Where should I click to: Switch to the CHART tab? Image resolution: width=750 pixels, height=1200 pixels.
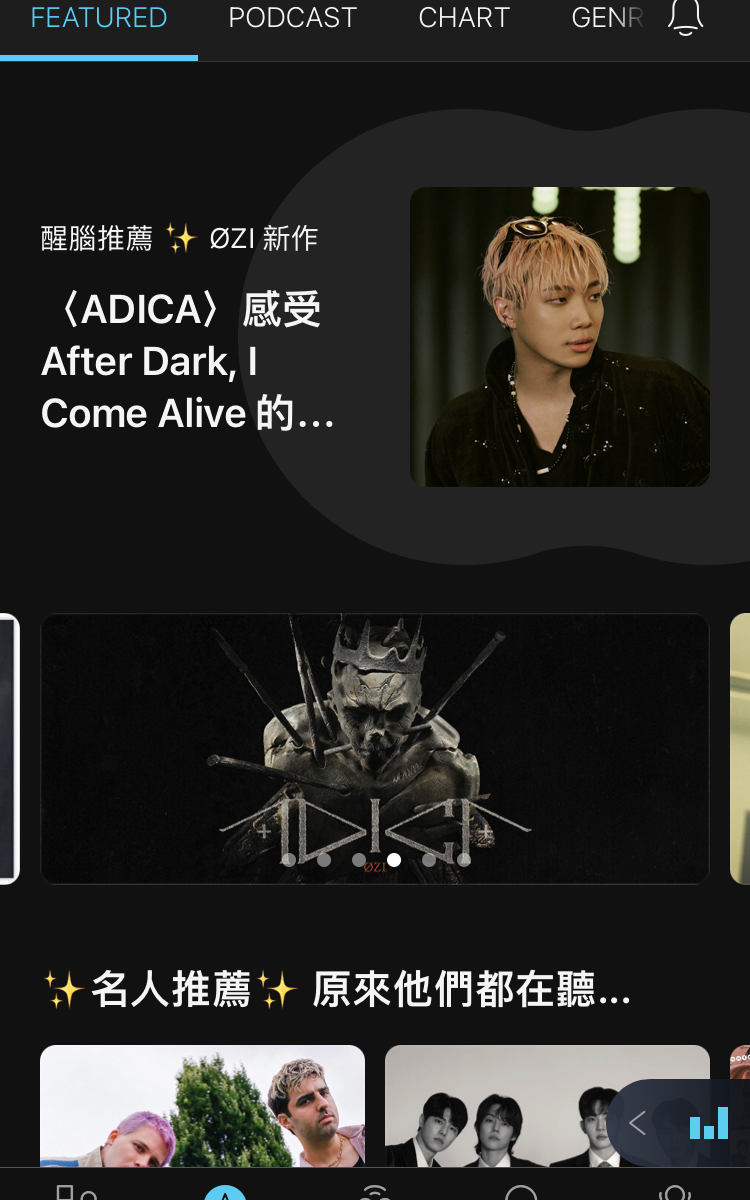click(x=464, y=18)
